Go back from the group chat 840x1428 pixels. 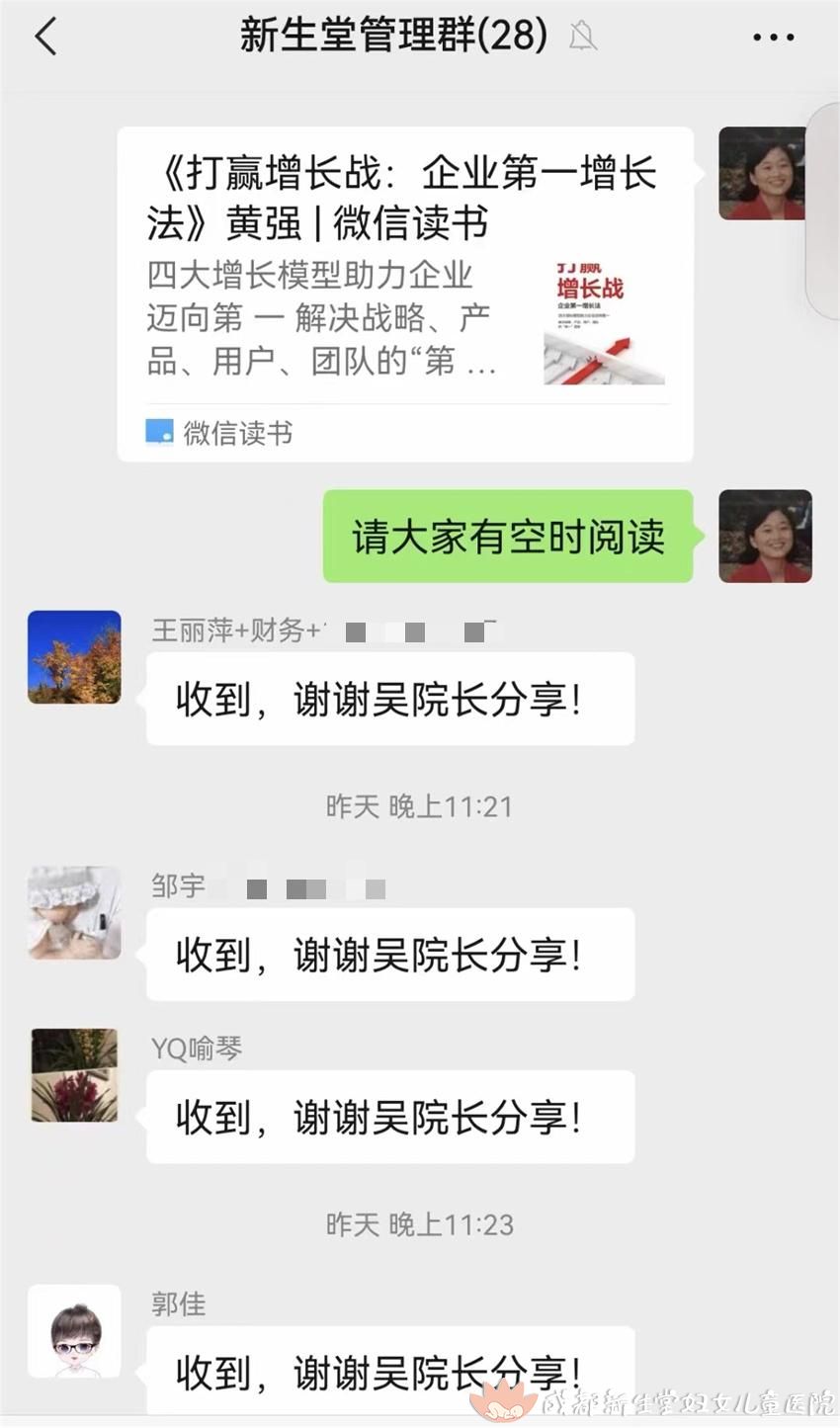pos(45,38)
